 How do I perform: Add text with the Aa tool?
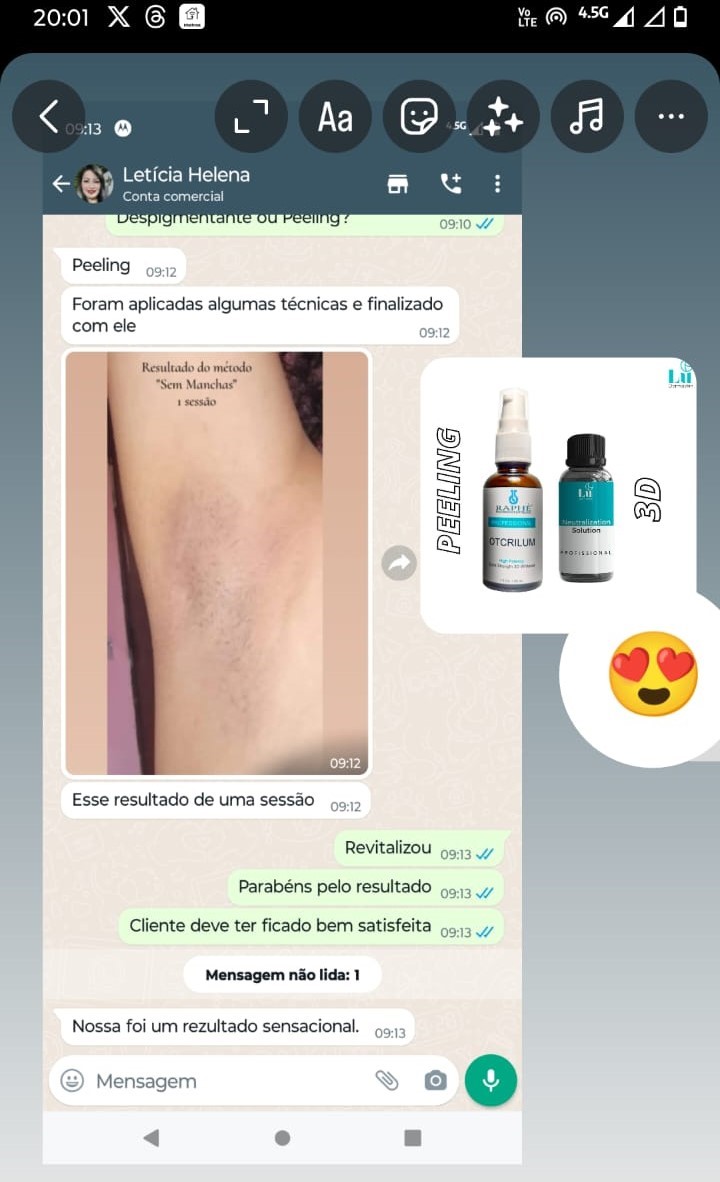(x=335, y=117)
